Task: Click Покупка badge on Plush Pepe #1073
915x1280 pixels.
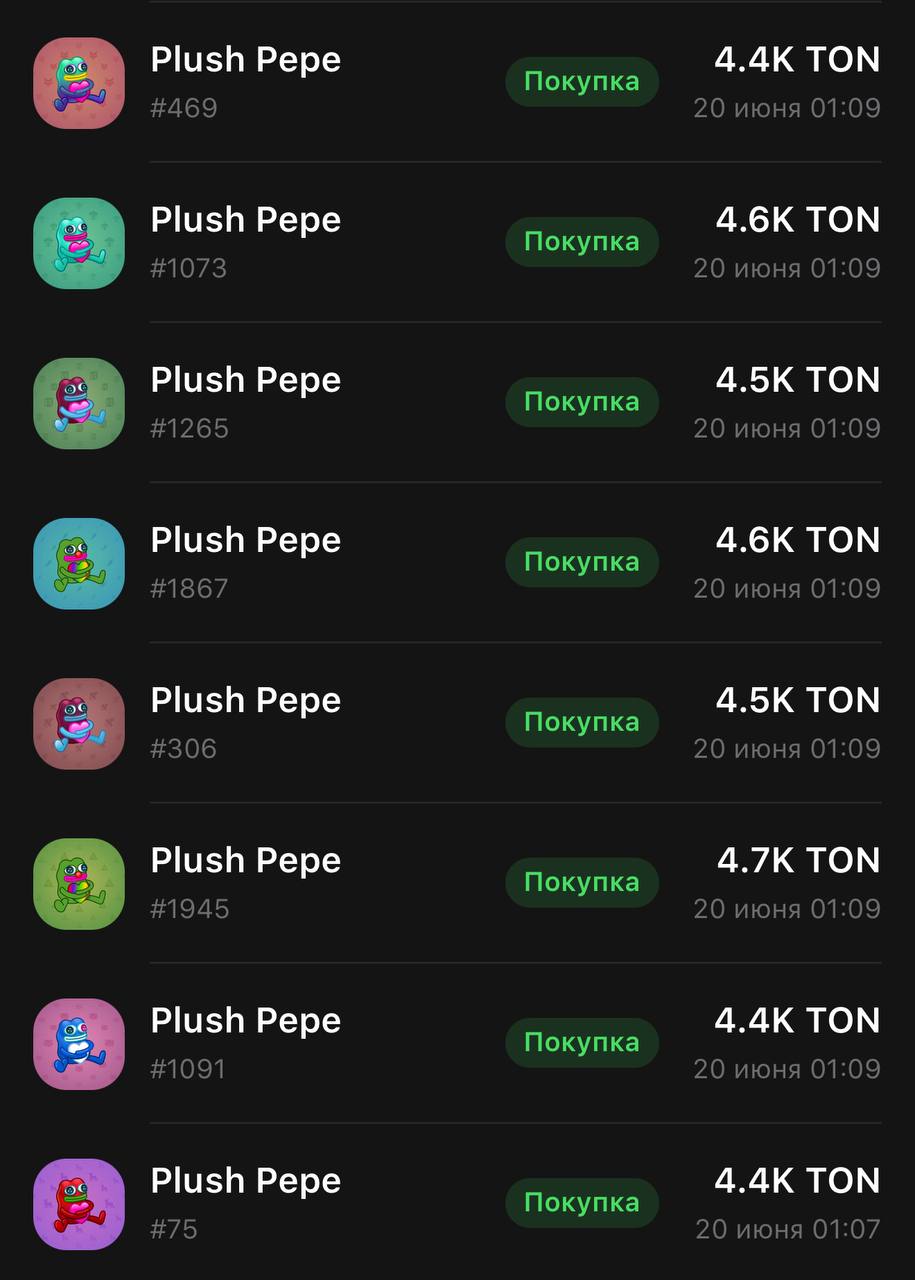Action: pos(582,242)
